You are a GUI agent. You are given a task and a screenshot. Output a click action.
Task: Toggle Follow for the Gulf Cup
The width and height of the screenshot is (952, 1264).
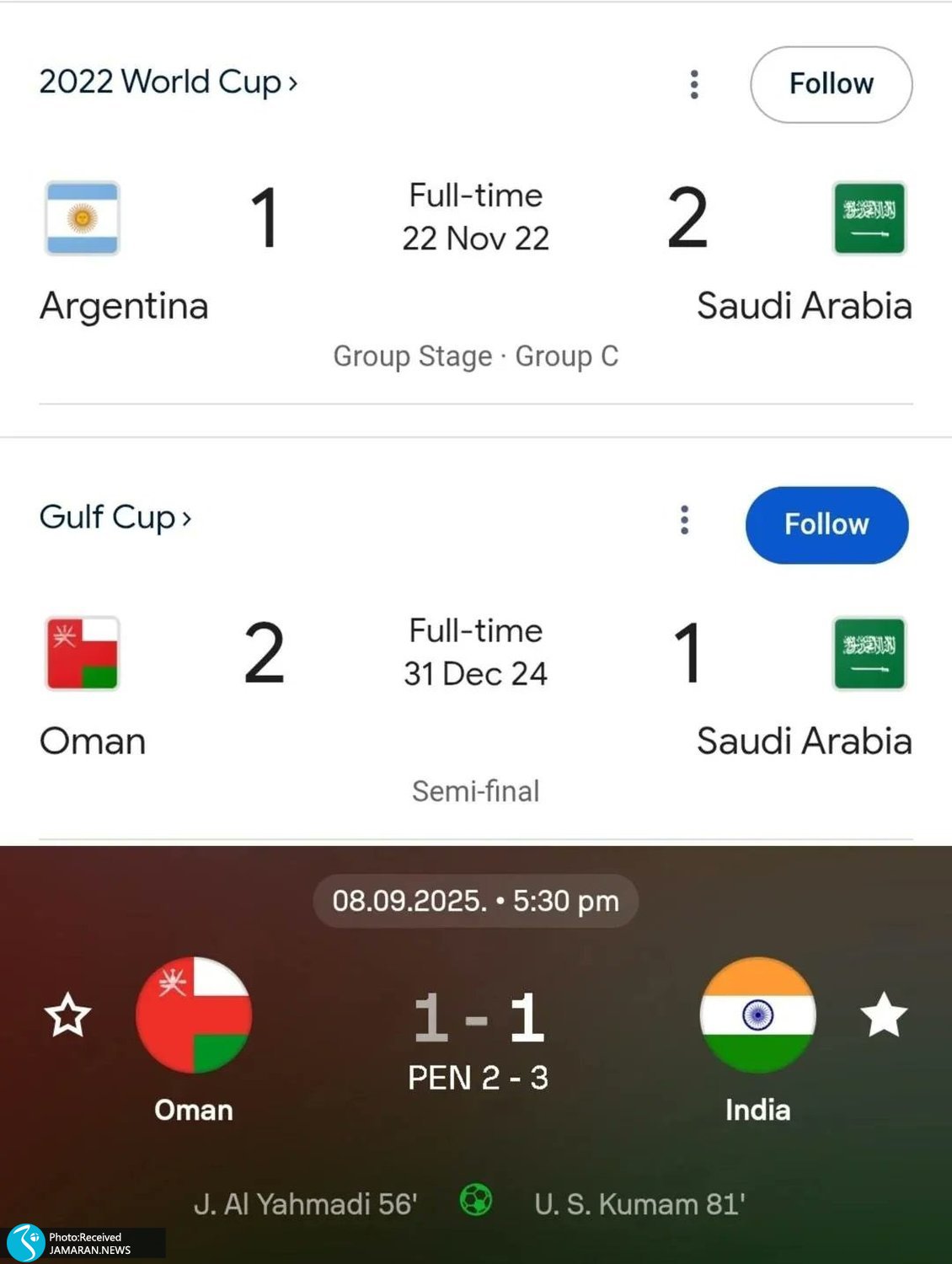[826, 524]
